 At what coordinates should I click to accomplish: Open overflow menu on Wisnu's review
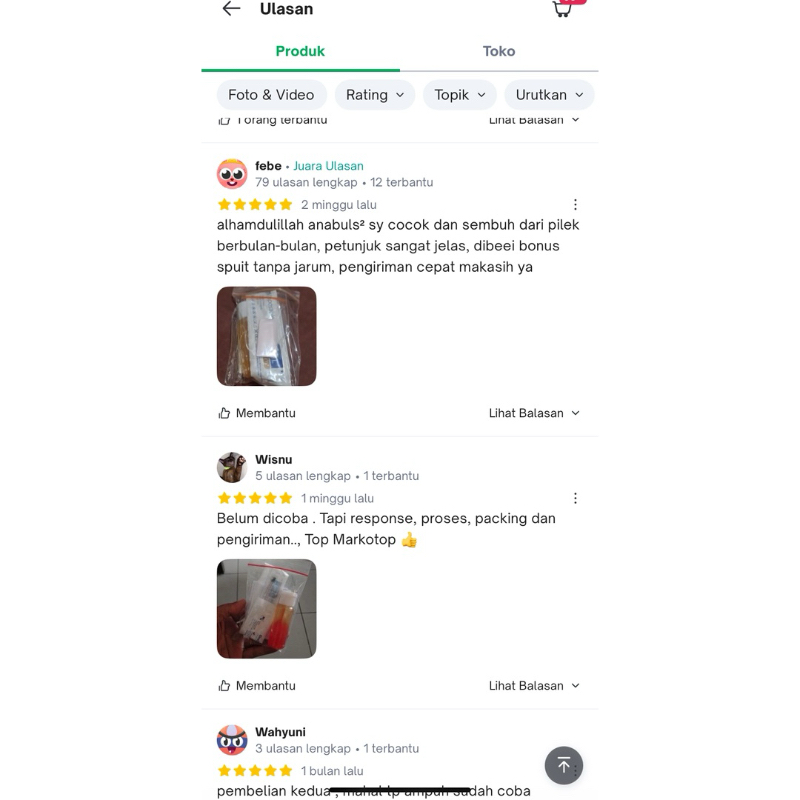pyautogui.click(x=575, y=498)
